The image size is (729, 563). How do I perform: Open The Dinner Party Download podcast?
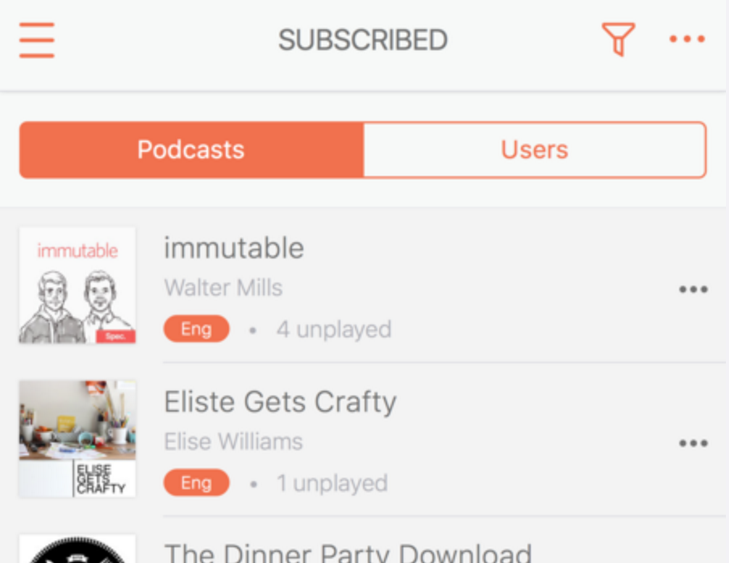point(347,552)
